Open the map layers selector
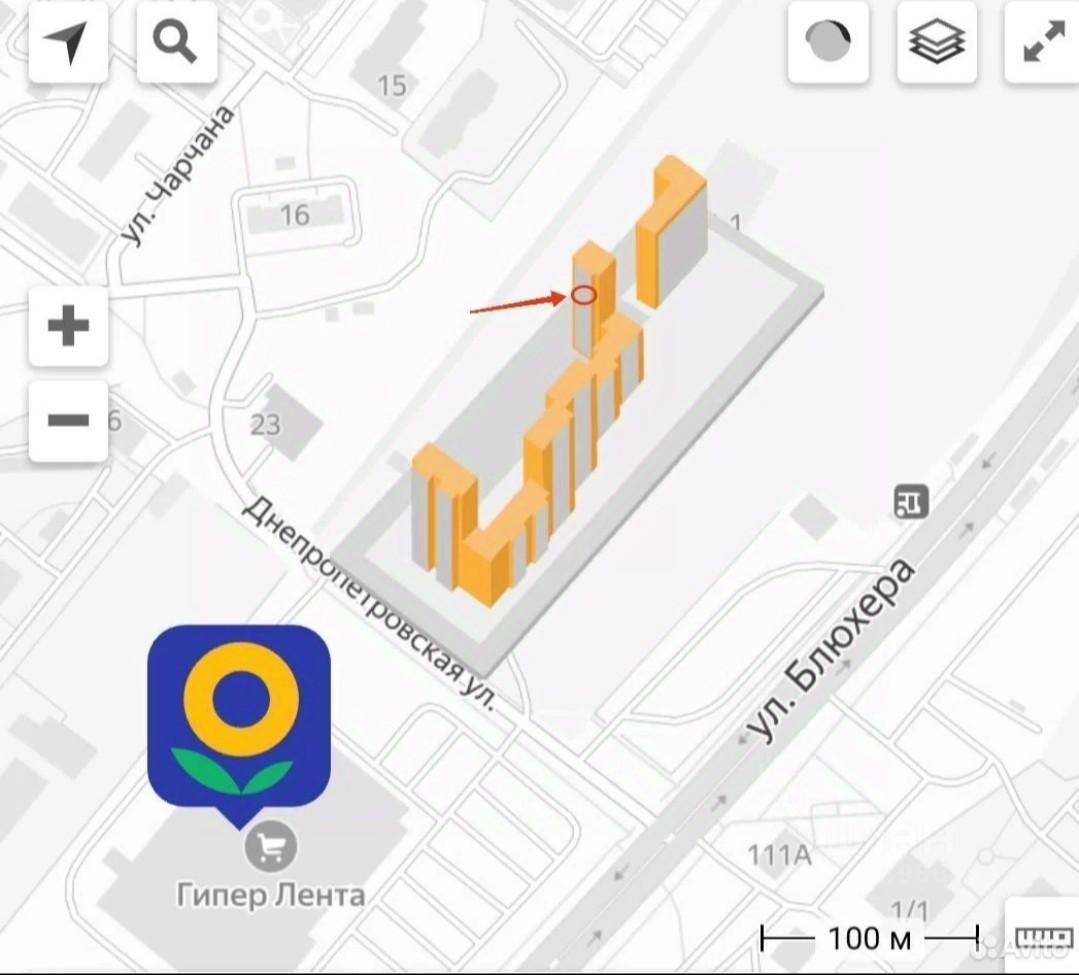Viewport: 1079px width, 975px height. pos(937,42)
